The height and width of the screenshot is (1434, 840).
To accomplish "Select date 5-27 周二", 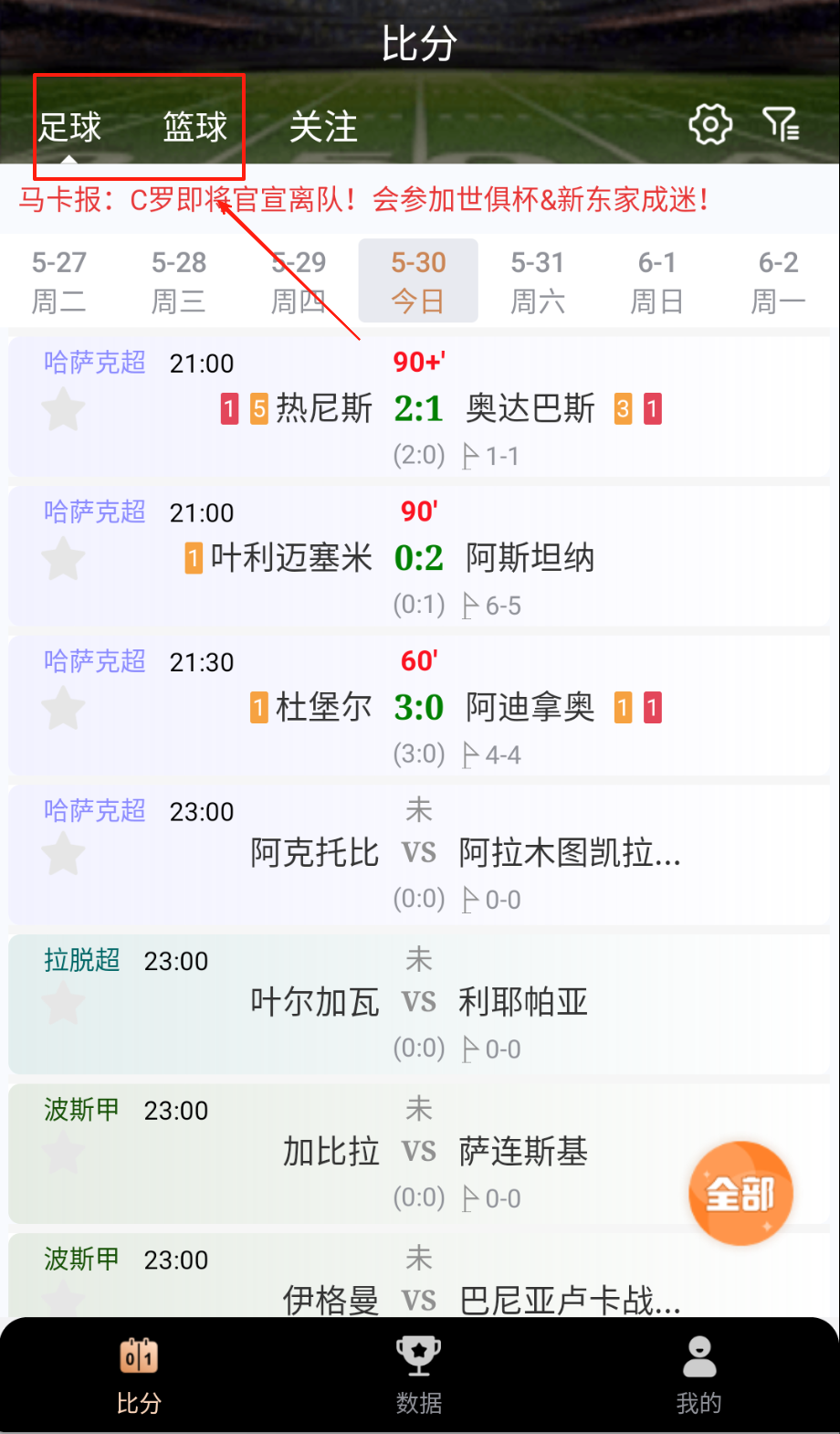I will point(59,280).
